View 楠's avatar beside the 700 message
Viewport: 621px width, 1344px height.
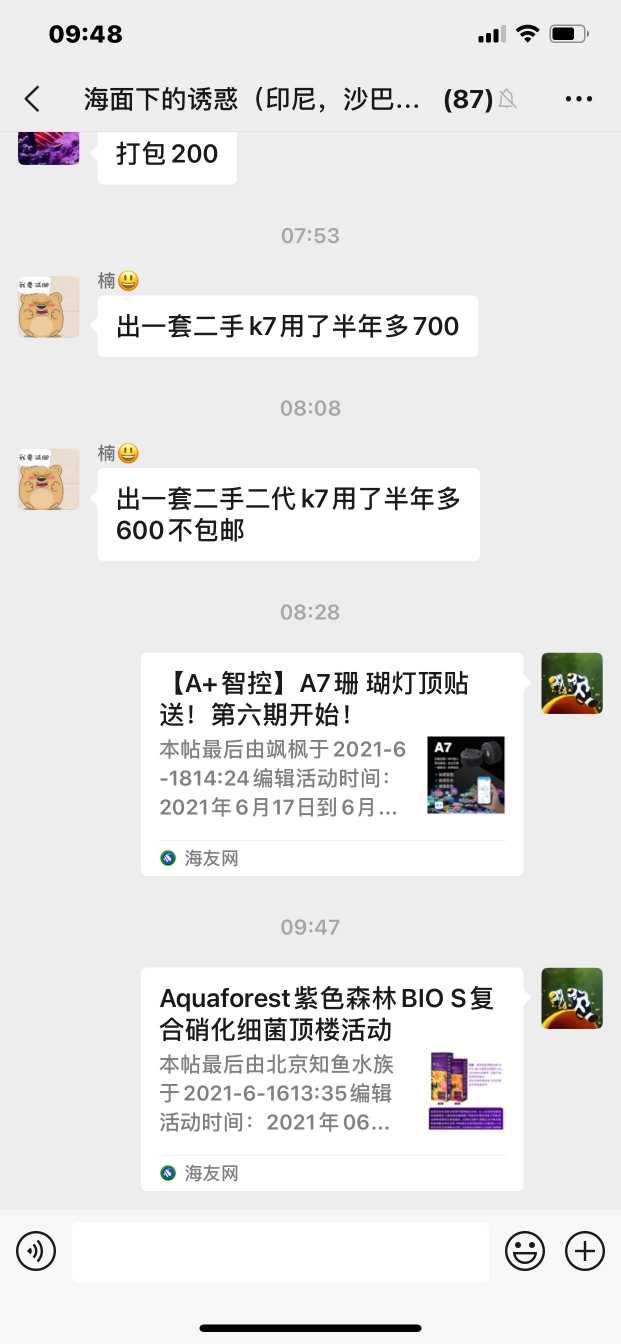tap(48, 307)
